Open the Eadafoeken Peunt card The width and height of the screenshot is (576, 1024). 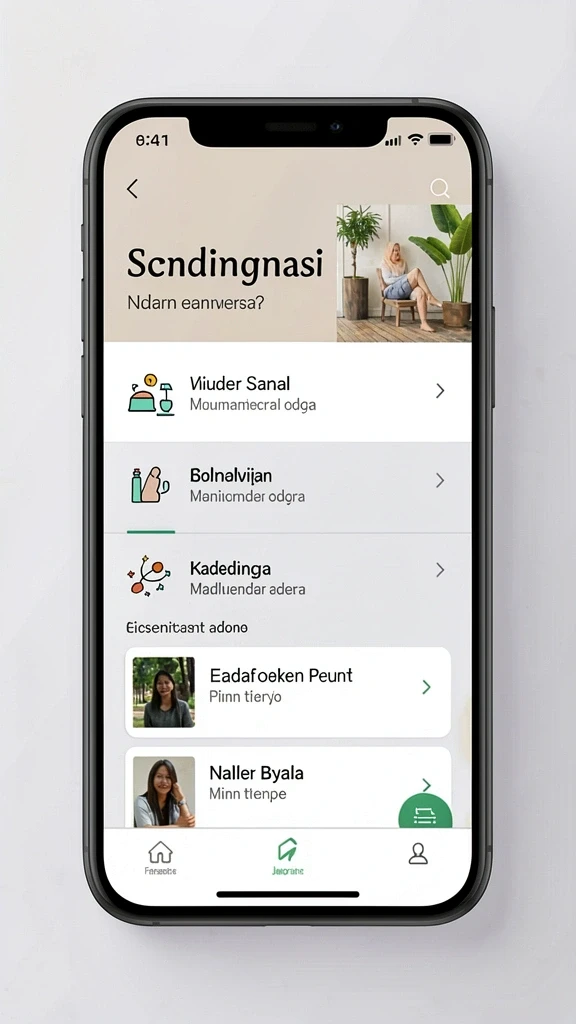288,692
